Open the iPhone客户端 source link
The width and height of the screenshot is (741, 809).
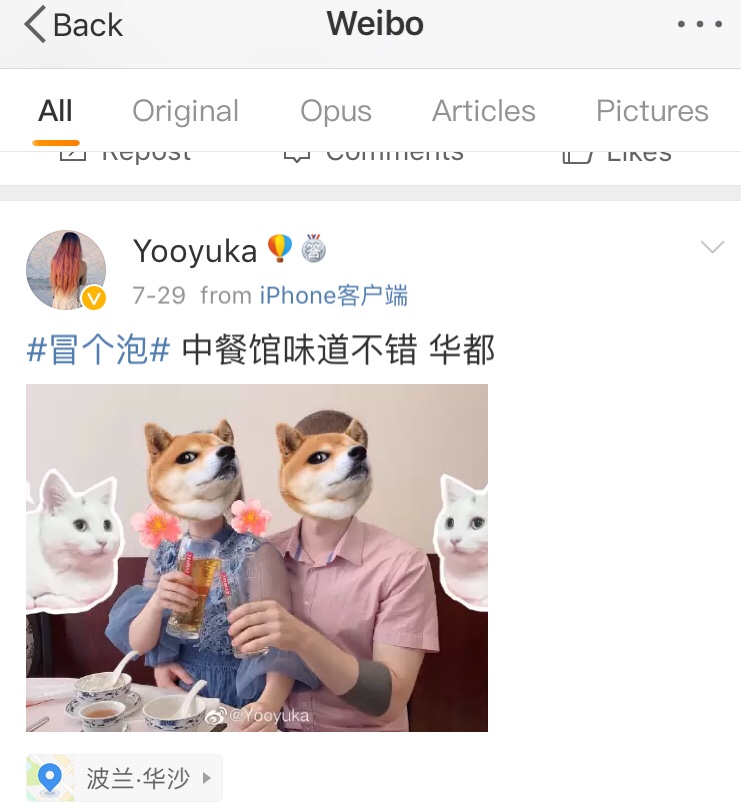pyautogui.click(x=333, y=296)
